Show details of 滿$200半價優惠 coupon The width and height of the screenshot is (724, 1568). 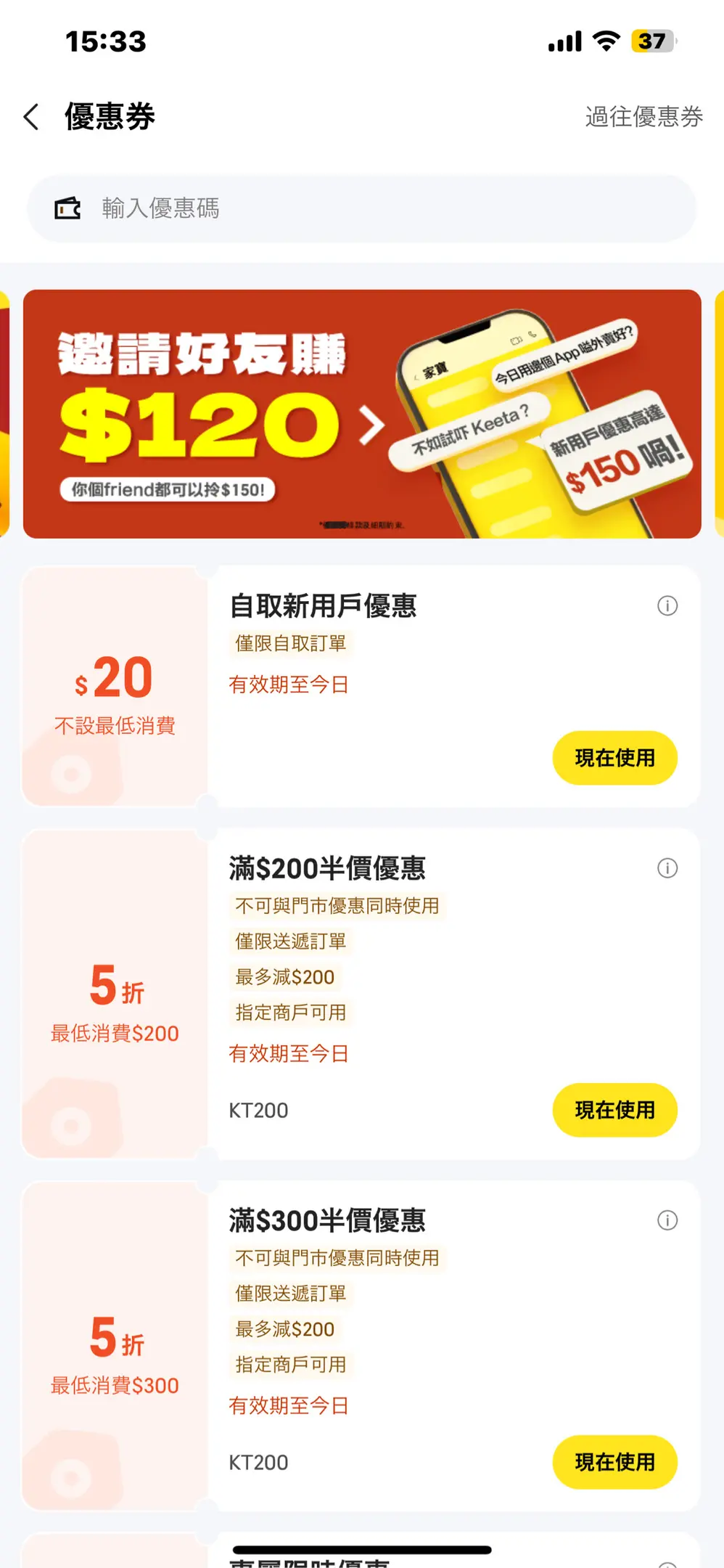(667, 868)
